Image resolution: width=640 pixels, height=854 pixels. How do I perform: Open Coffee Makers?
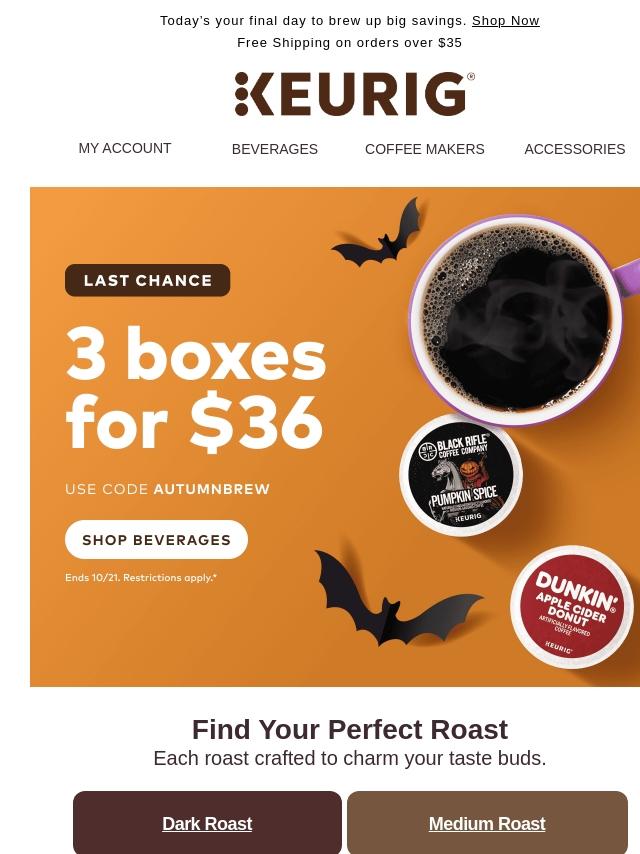point(424,149)
